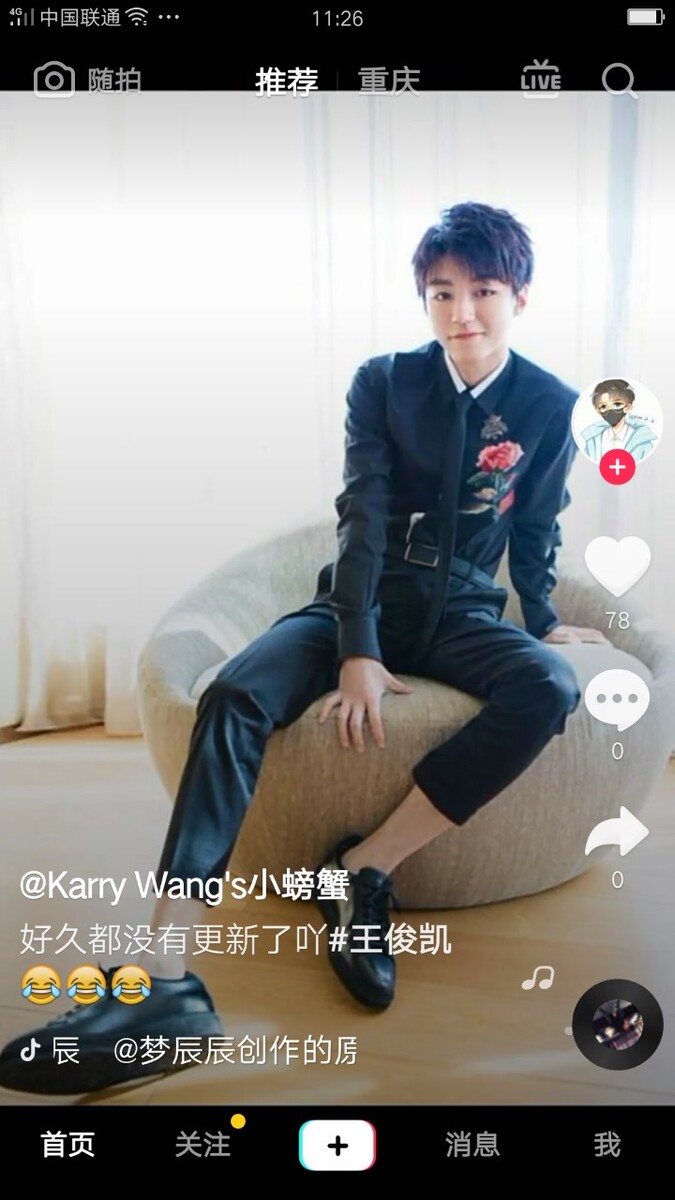Follow the author with the red plus
This screenshot has height=1200, width=675.
click(617, 467)
